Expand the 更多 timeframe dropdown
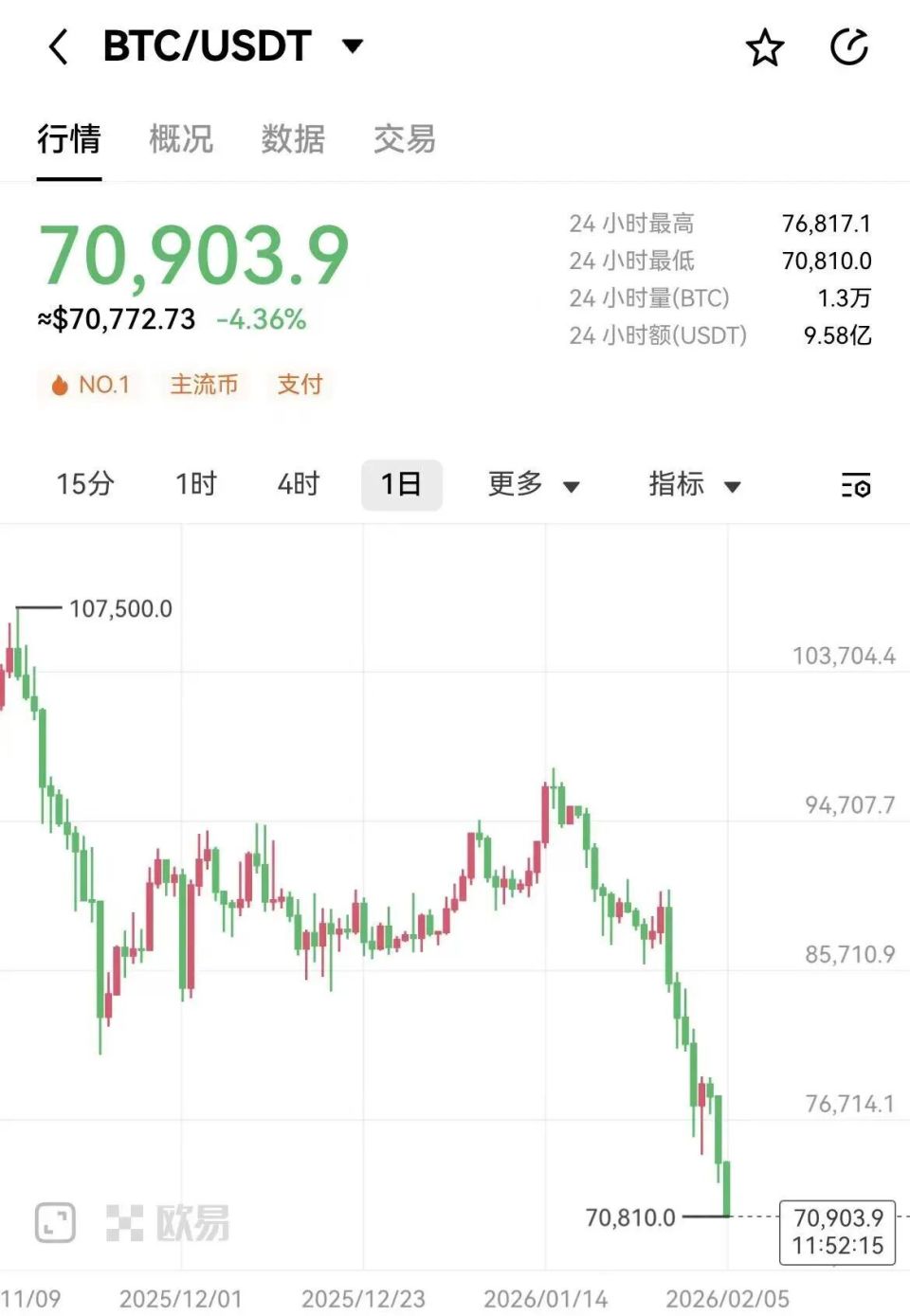The image size is (910, 1316). (x=531, y=485)
